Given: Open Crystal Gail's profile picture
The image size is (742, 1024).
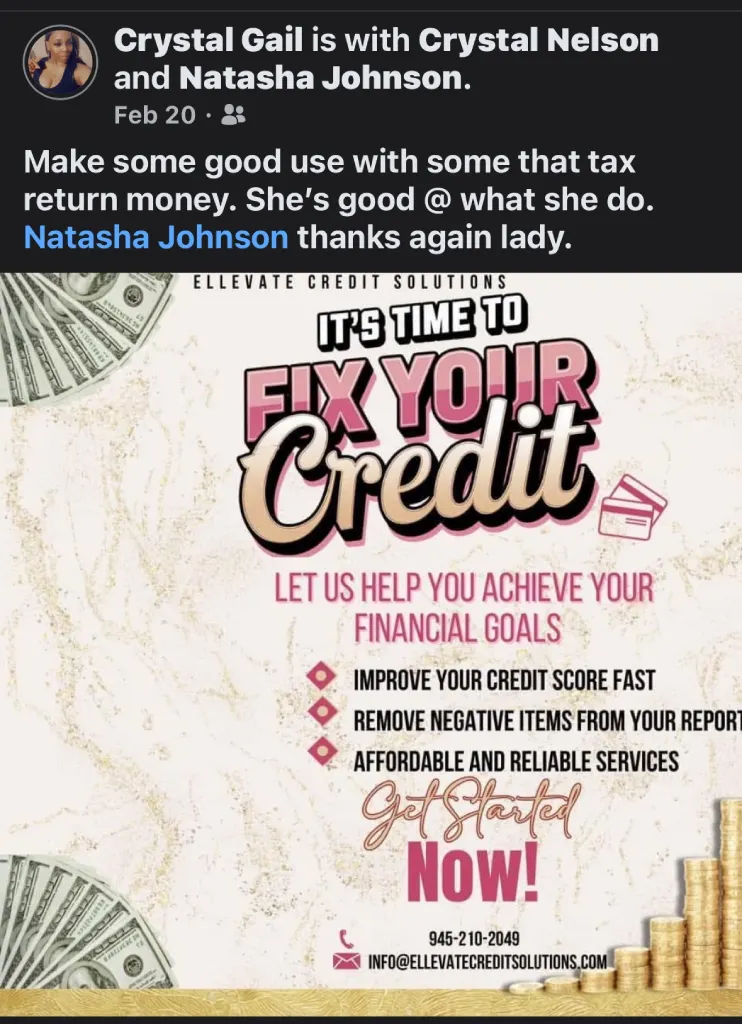Looking at the screenshot, I should [x=60, y=62].
